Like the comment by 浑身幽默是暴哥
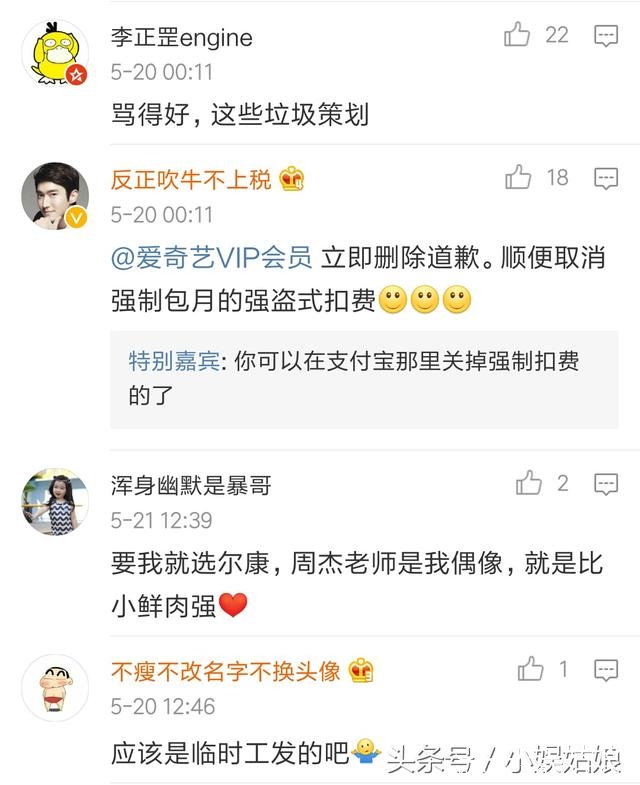Viewport: 640px width, 785px height. 528,485
